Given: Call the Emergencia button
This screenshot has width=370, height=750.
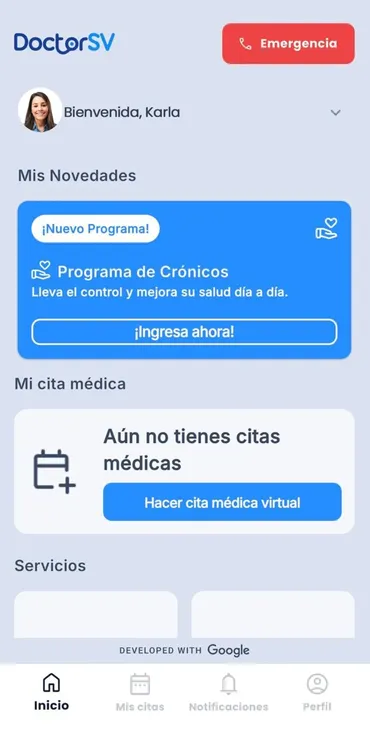Looking at the screenshot, I should pyautogui.click(x=288, y=44).
